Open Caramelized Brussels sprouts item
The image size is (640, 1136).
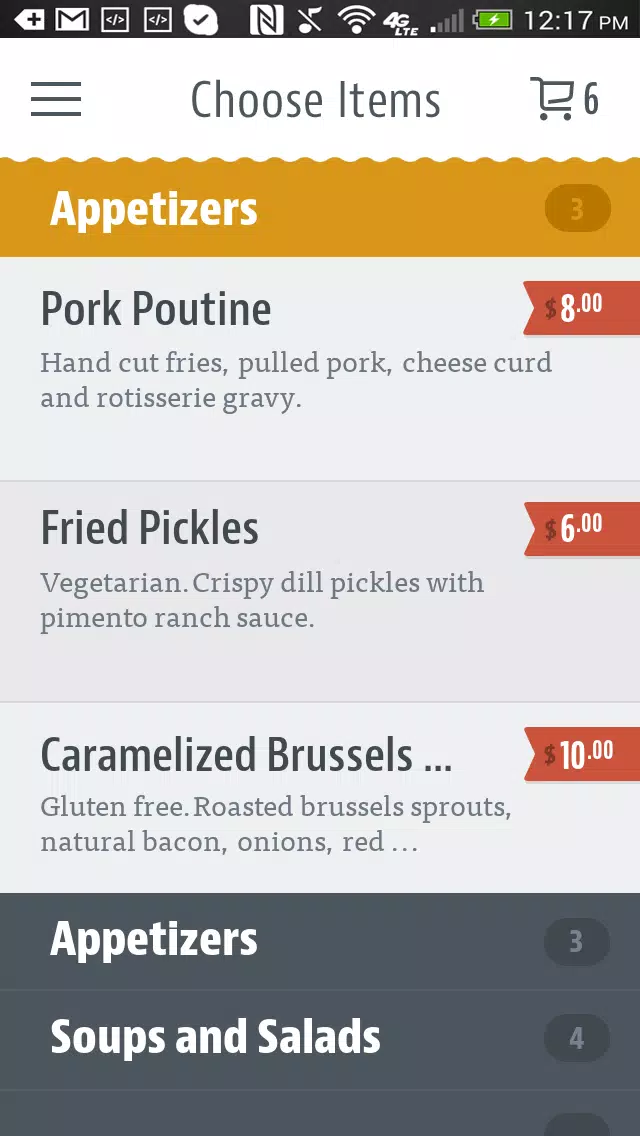(x=320, y=798)
